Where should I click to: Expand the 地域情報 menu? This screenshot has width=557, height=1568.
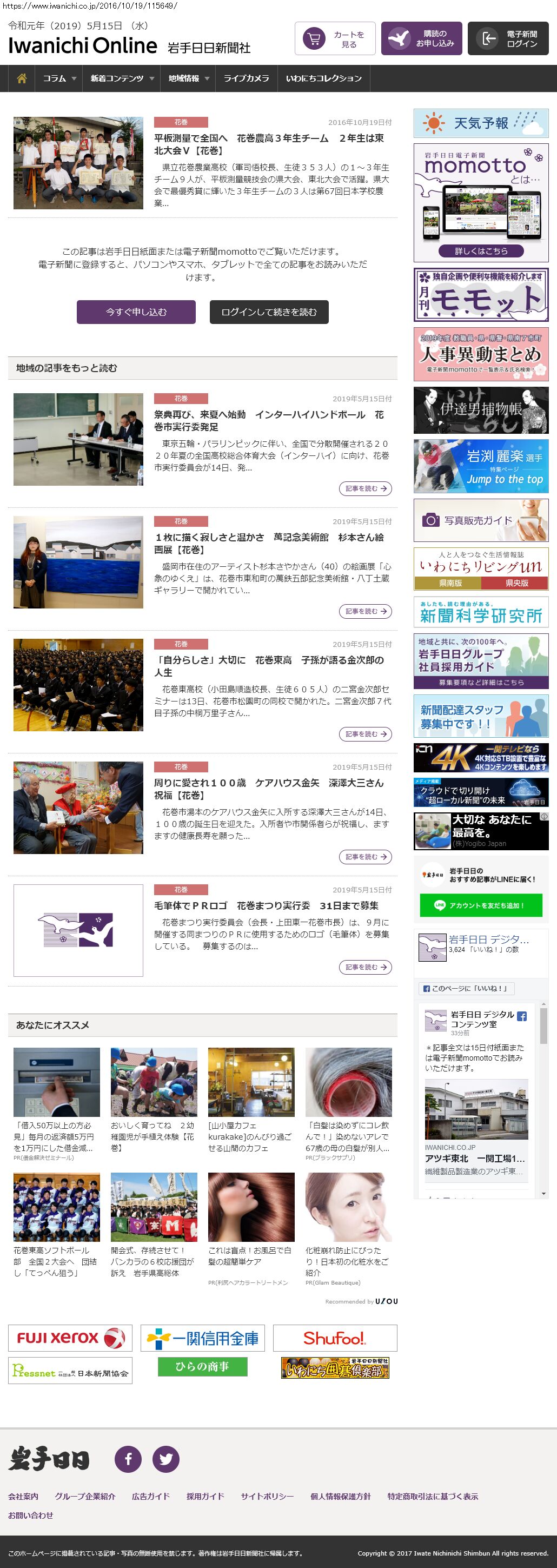click(x=188, y=78)
